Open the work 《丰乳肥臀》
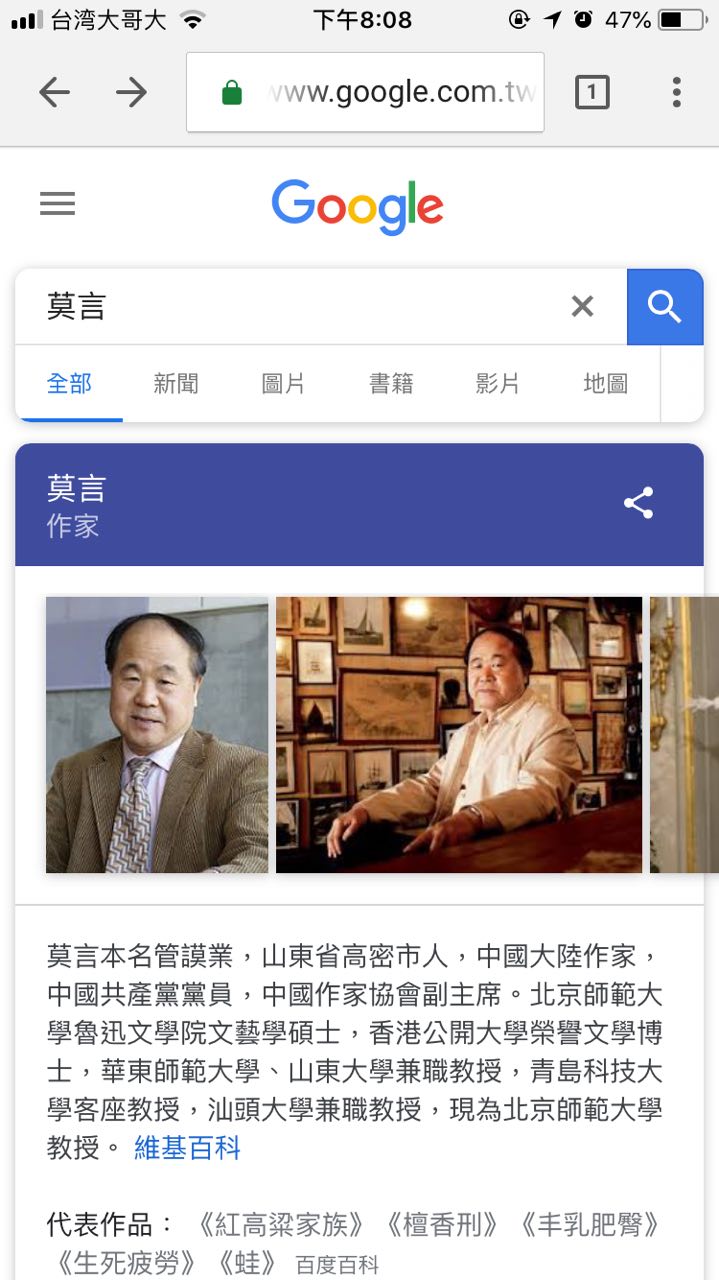The height and width of the screenshot is (1280, 719). point(588,1224)
